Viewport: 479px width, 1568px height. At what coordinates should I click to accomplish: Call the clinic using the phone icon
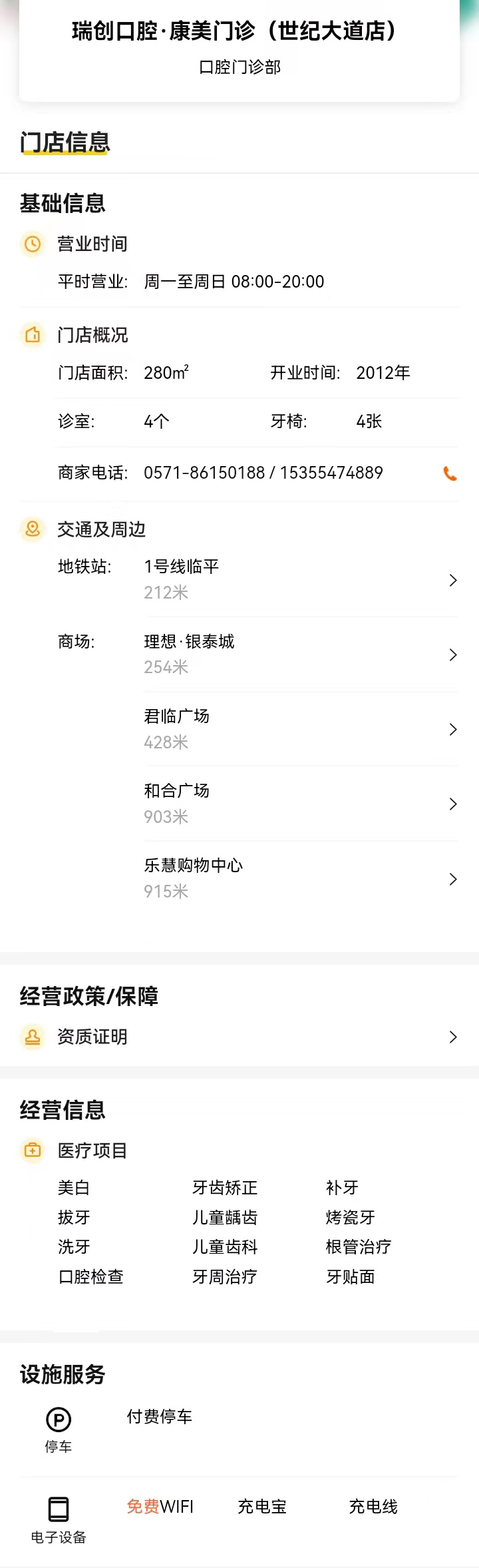450,473
